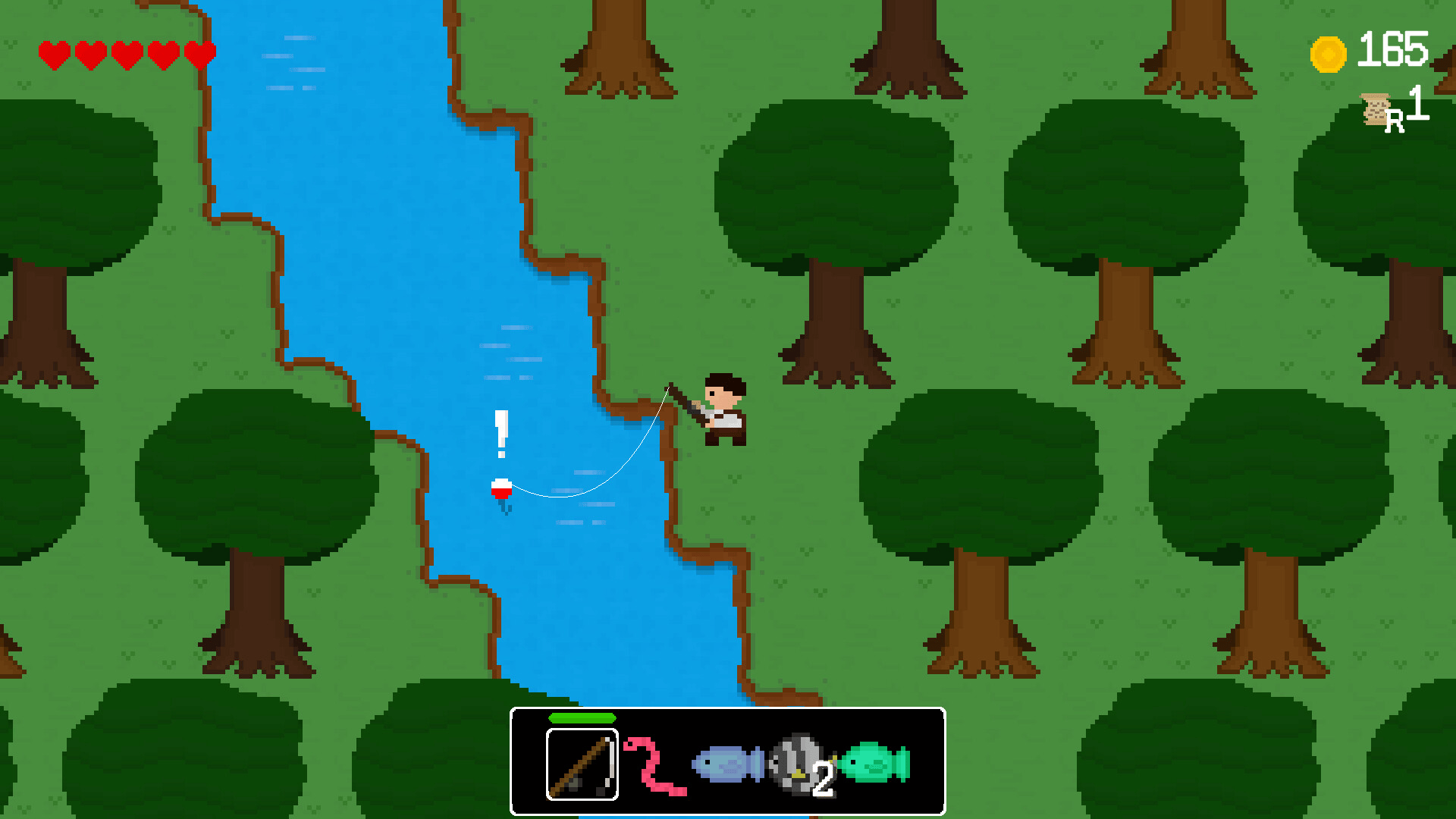Open the scroll map icon
1456x819 pixels.
point(1376,110)
